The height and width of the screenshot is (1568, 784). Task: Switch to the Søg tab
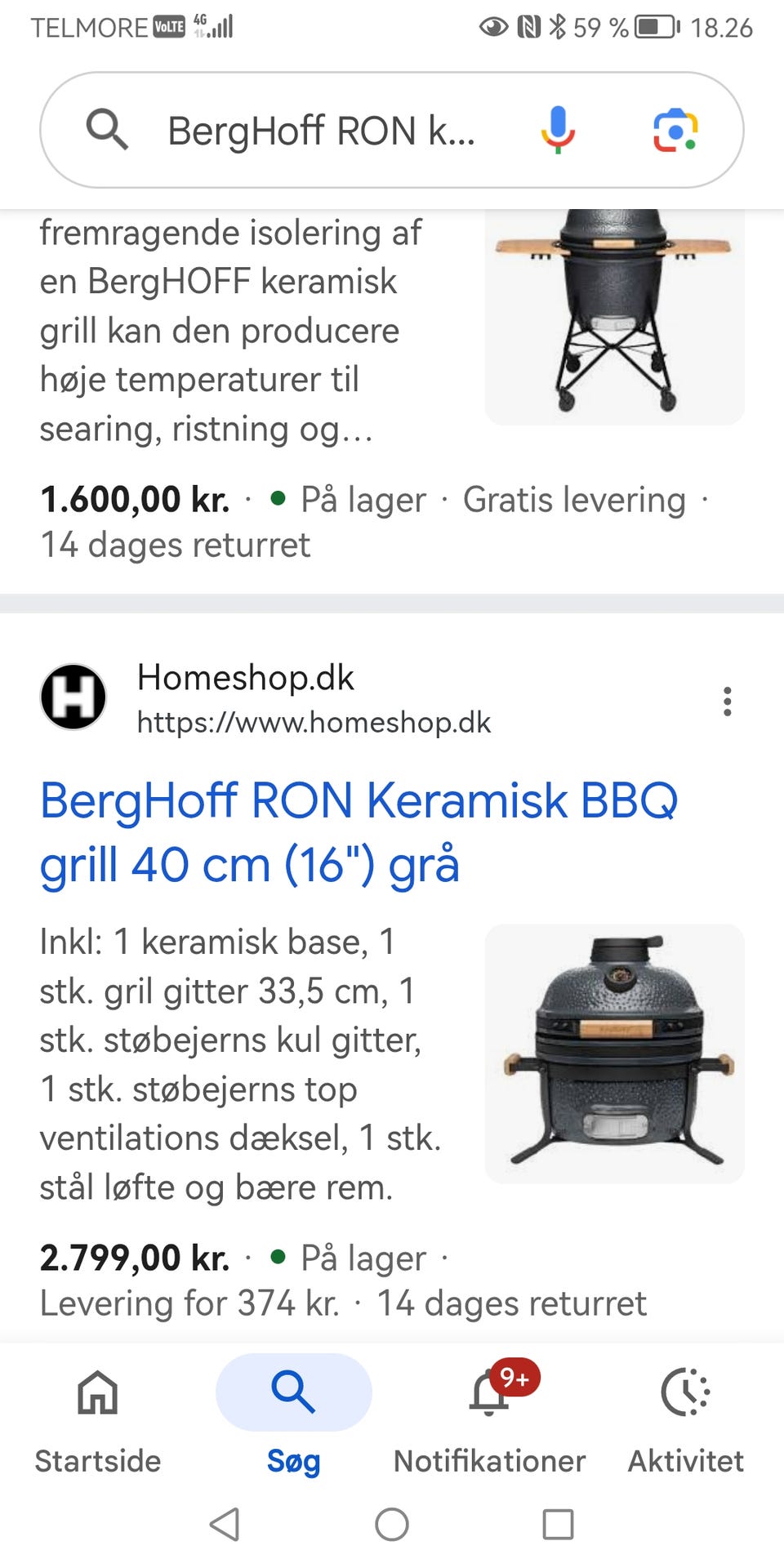pyautogui.click(x=294, y=1419)
